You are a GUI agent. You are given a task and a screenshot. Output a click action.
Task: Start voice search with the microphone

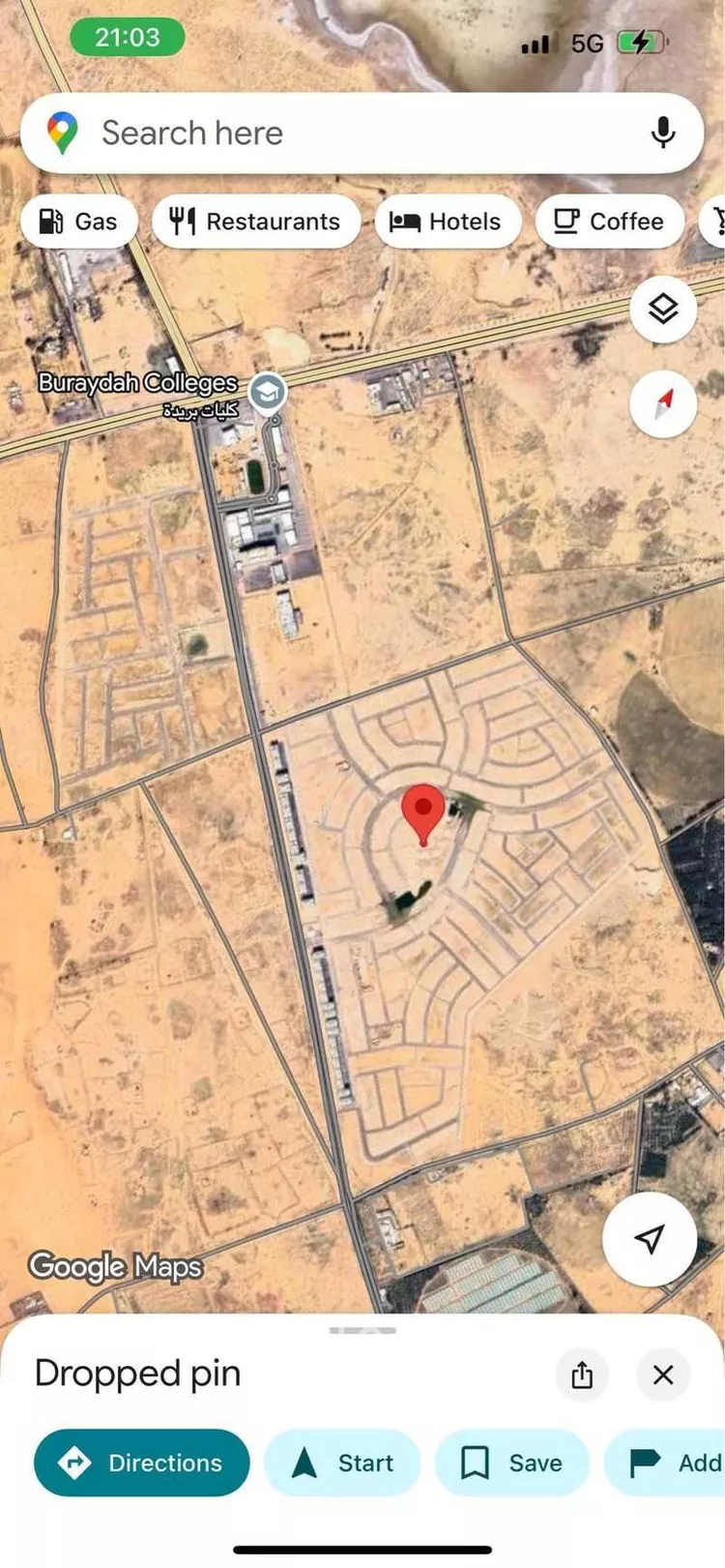point(663,133)
